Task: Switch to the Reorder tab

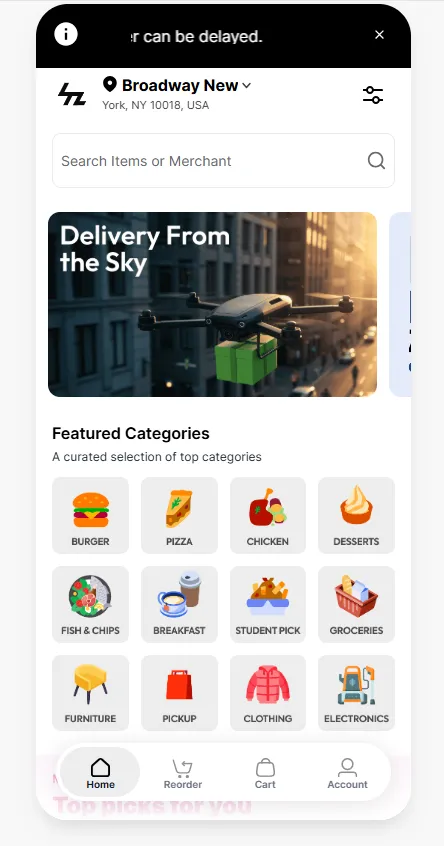Action: pyautogui.click(x=183, y=773)
